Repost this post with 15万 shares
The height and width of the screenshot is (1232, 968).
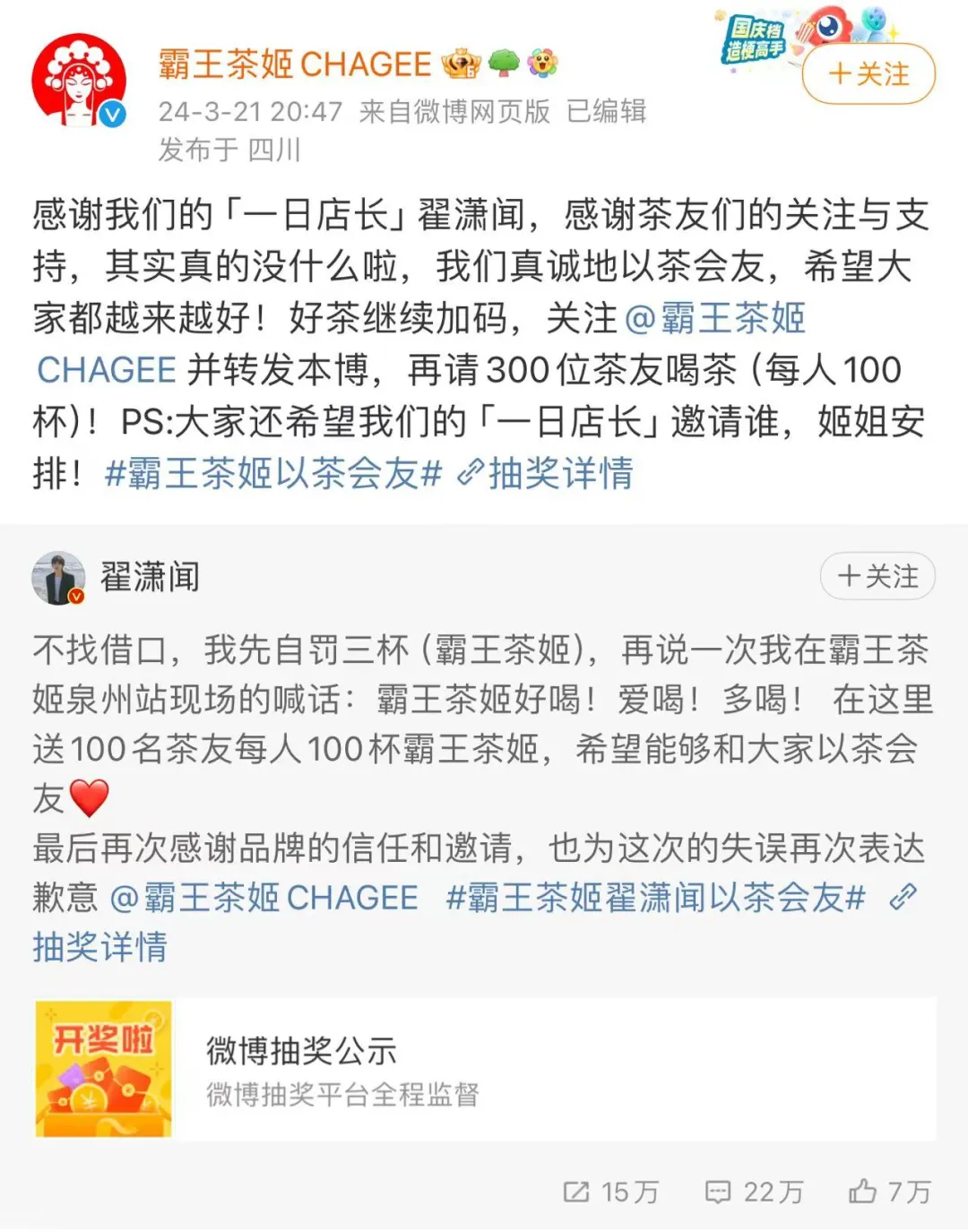point(610,1192)
